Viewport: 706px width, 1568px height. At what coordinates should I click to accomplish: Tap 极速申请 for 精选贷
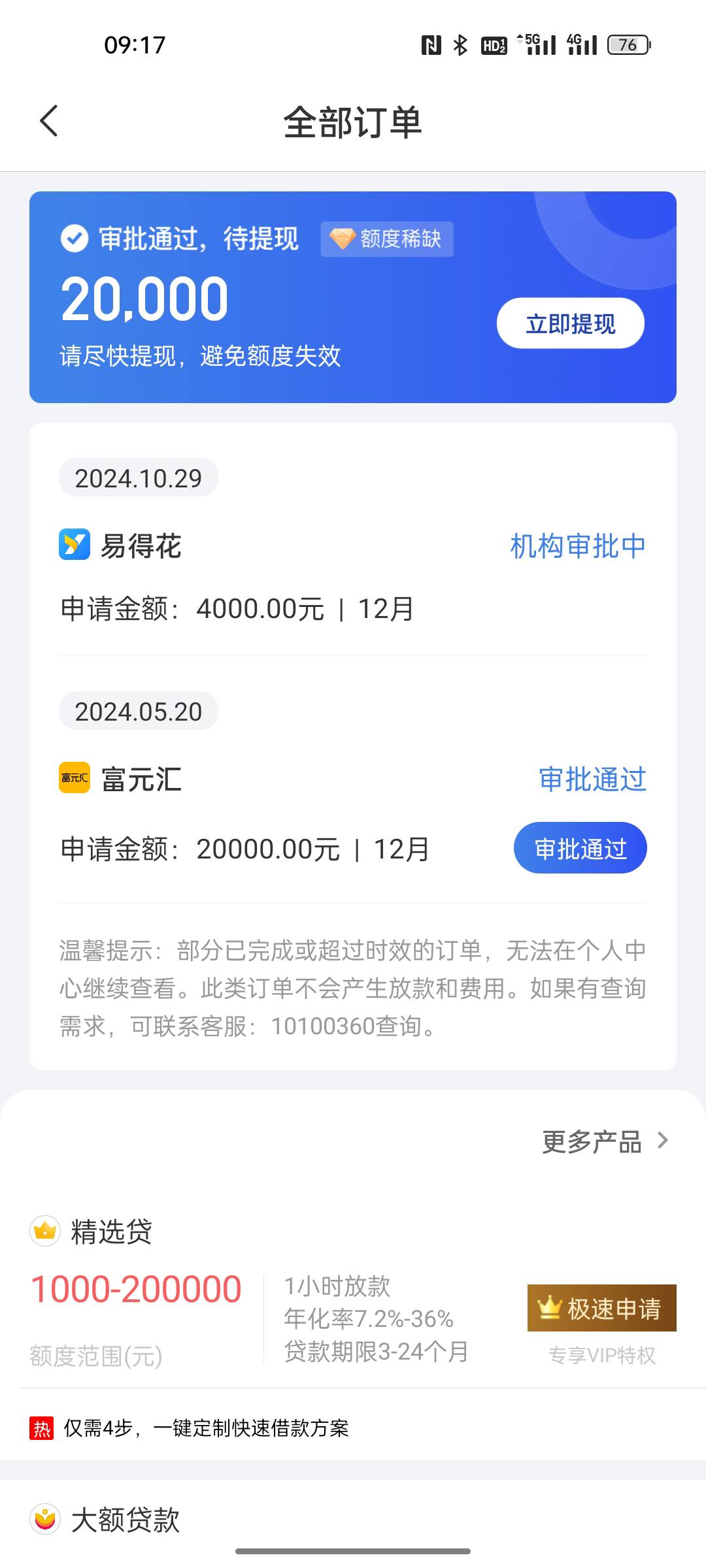[602, 1308]
